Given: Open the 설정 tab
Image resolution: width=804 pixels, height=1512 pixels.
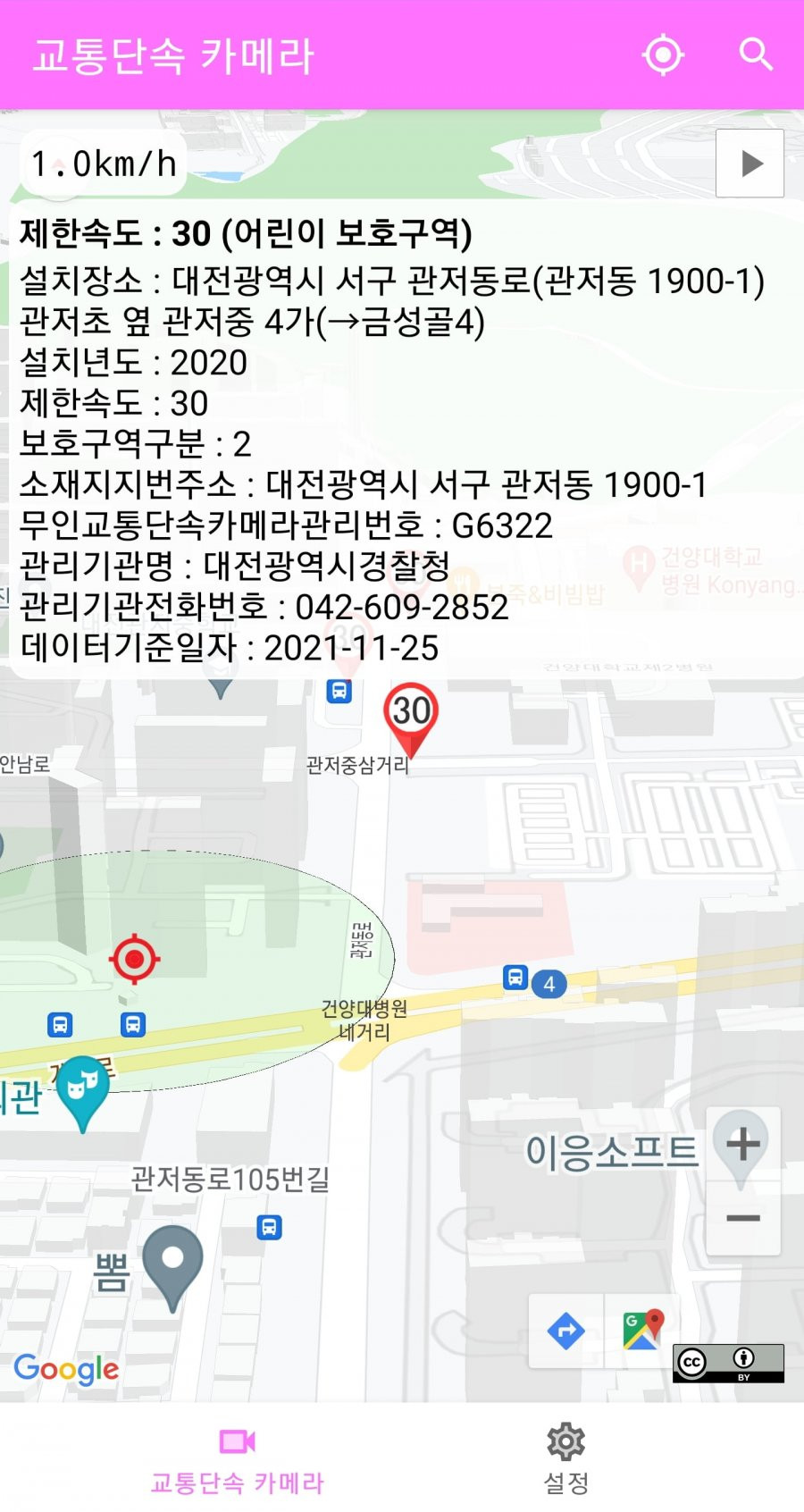Looking at the screenshot, I should 565,1458.
